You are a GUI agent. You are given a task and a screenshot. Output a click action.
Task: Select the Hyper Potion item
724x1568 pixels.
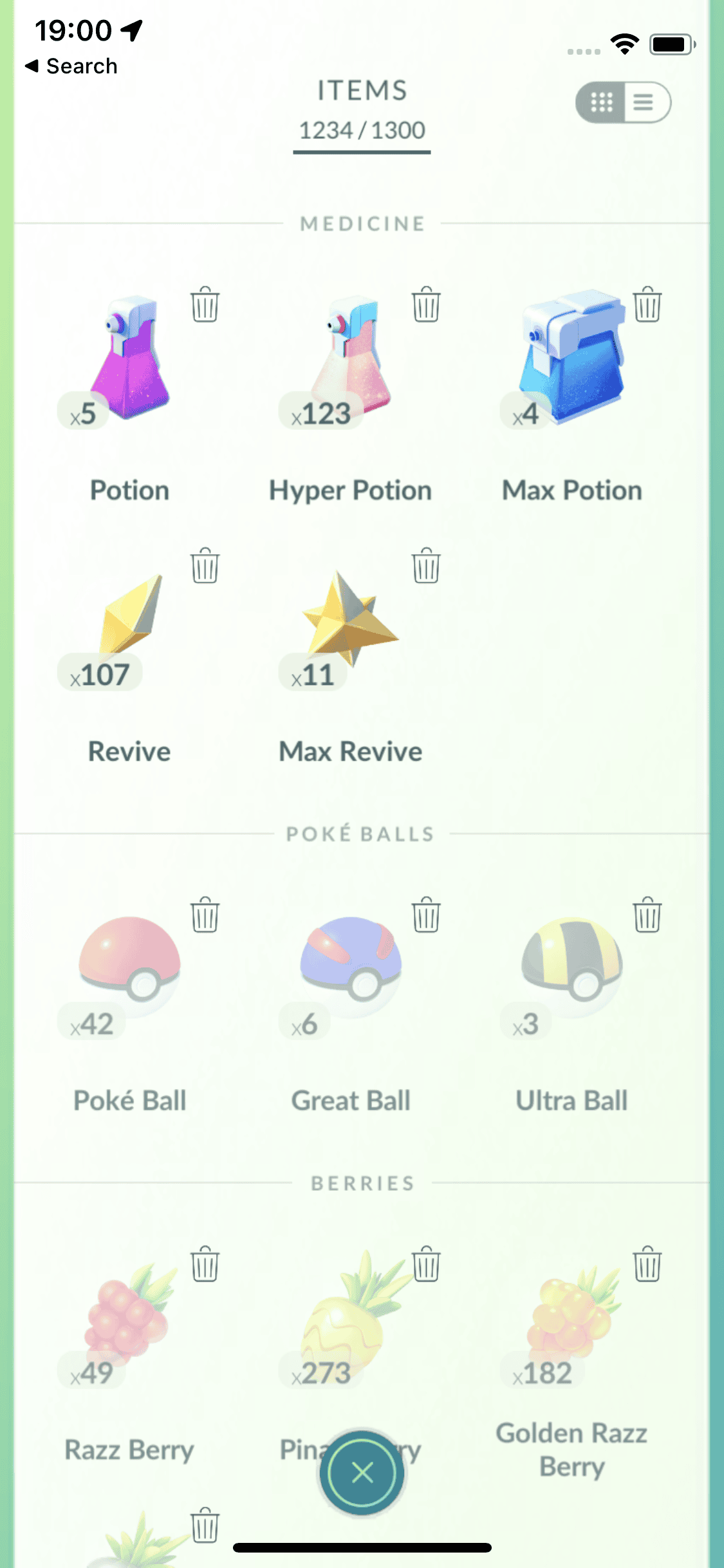(x=351, y=360)
